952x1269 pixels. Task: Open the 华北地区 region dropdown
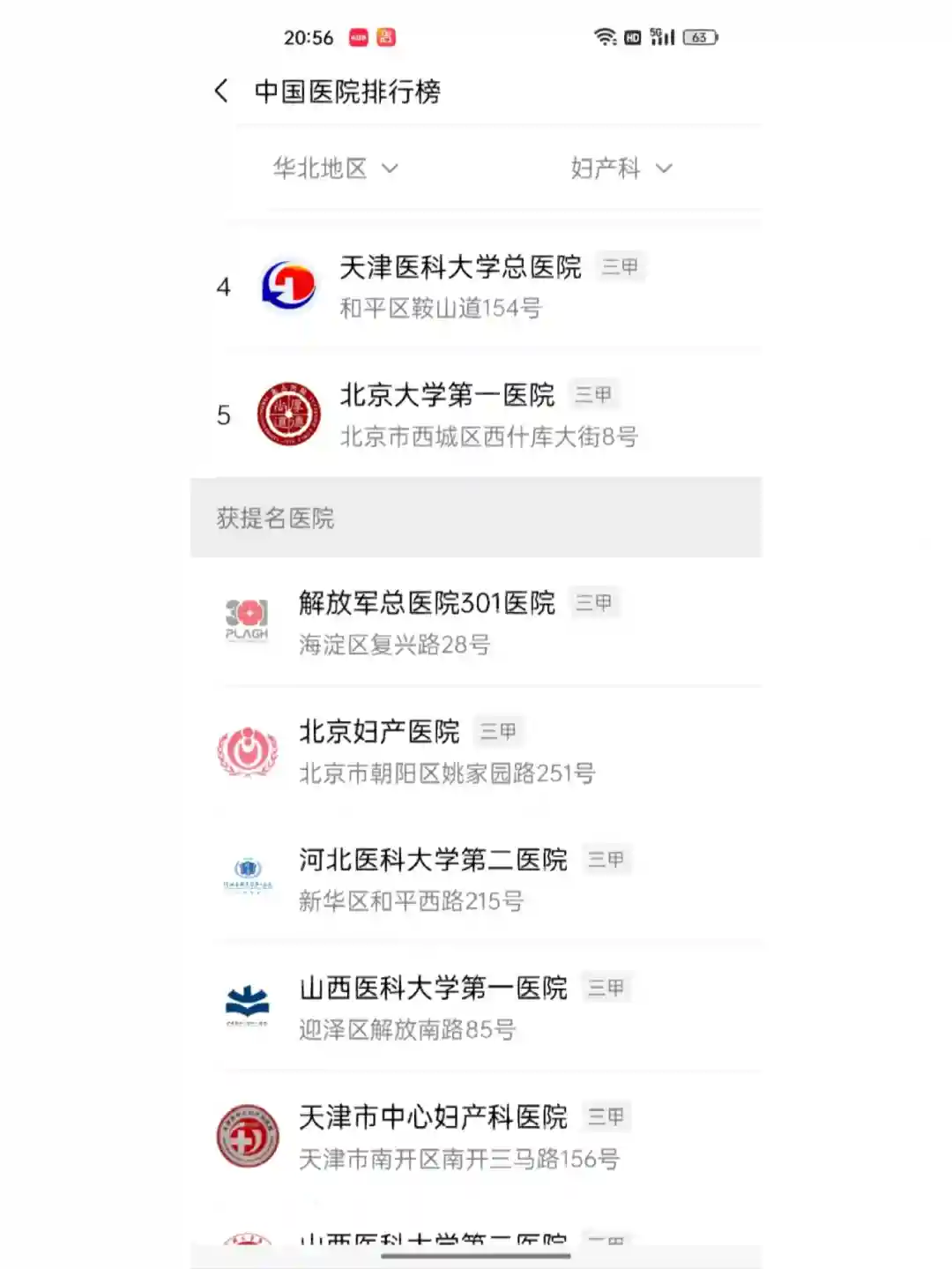click(335, 168)
